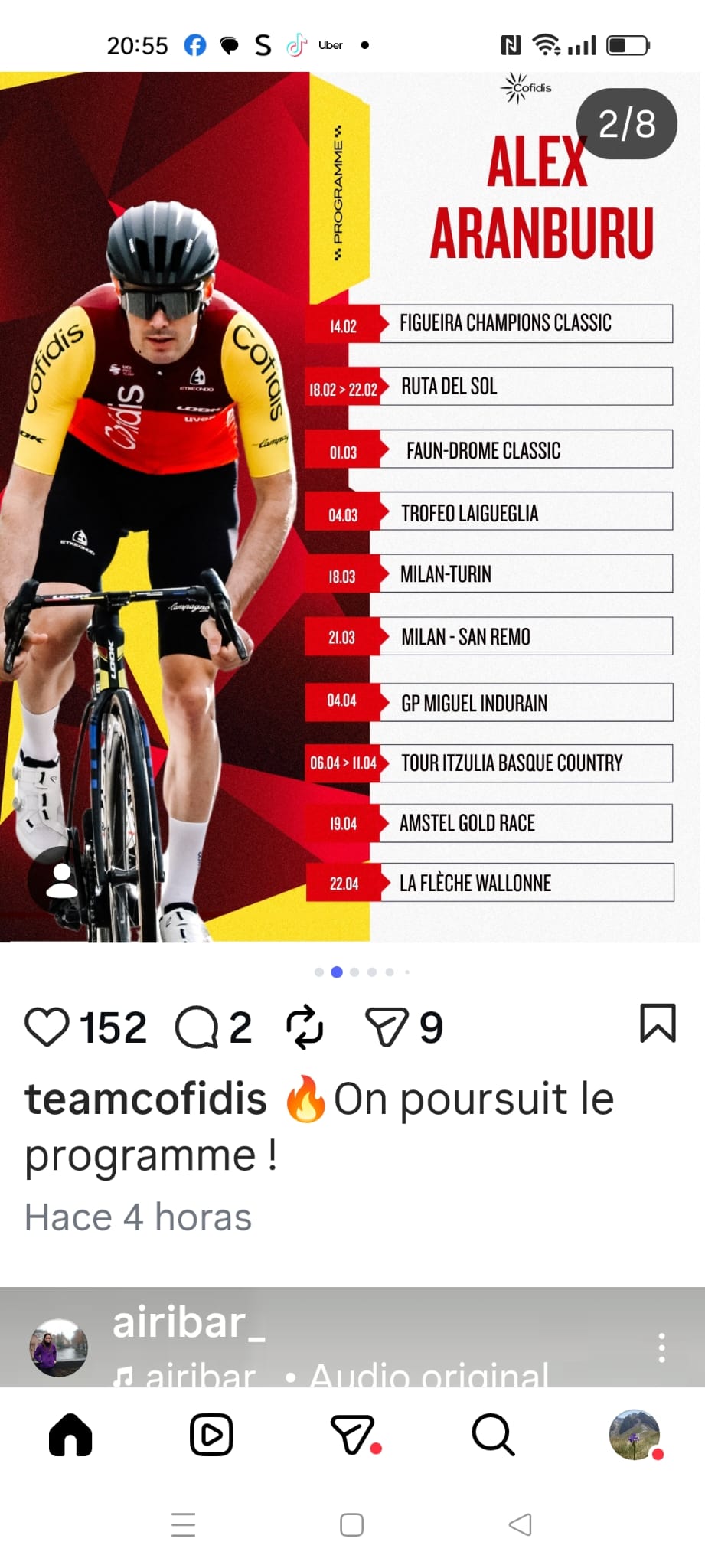Image resolution: width=705 pixels, height=1568 pixels.
Task: Open the Search tab
Action: point(493,1435)
